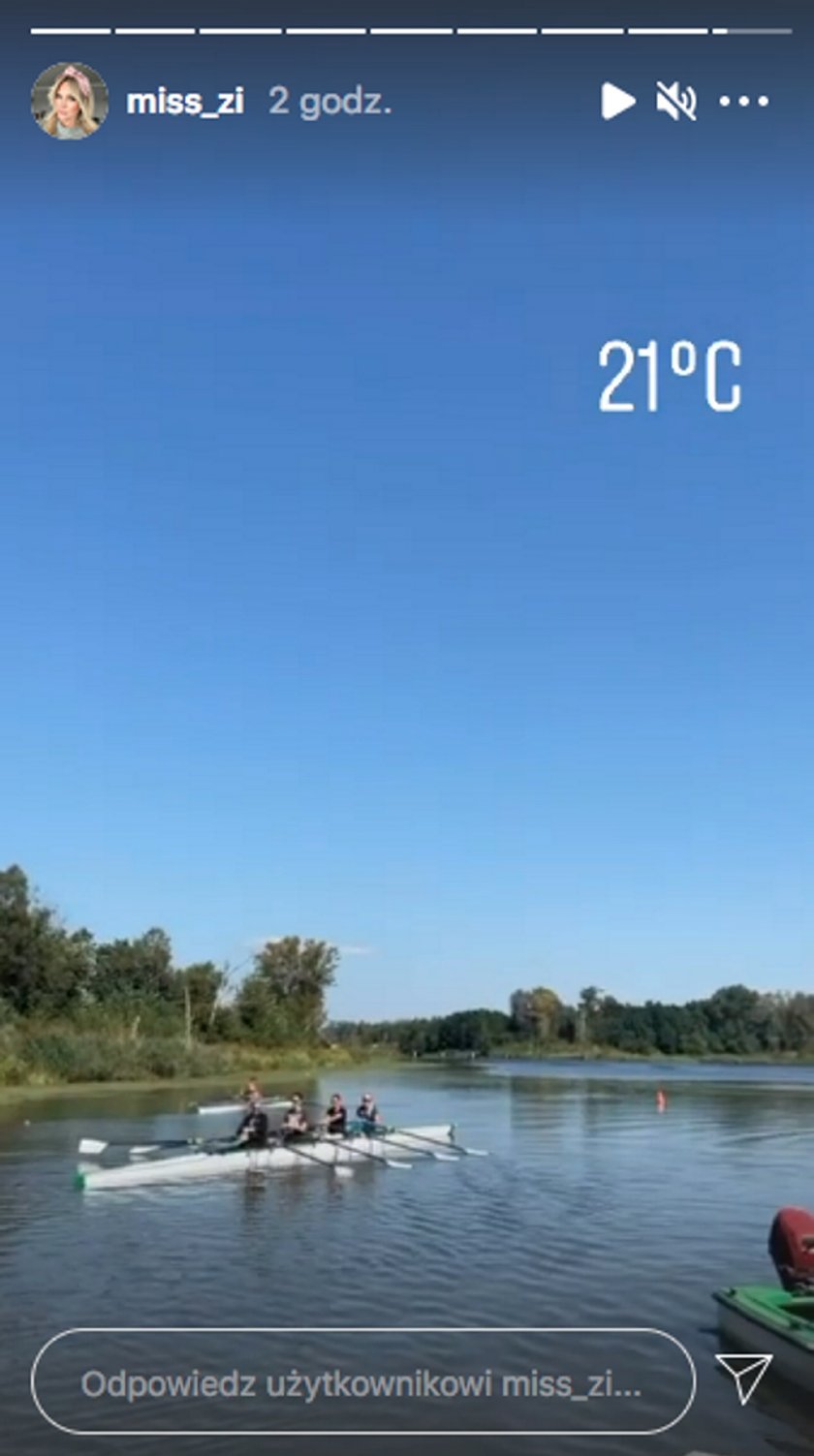Image resolution: width=814 pixels, height=1456 pixels.
Task: Unmute the story sound
Action: (676, 101)
